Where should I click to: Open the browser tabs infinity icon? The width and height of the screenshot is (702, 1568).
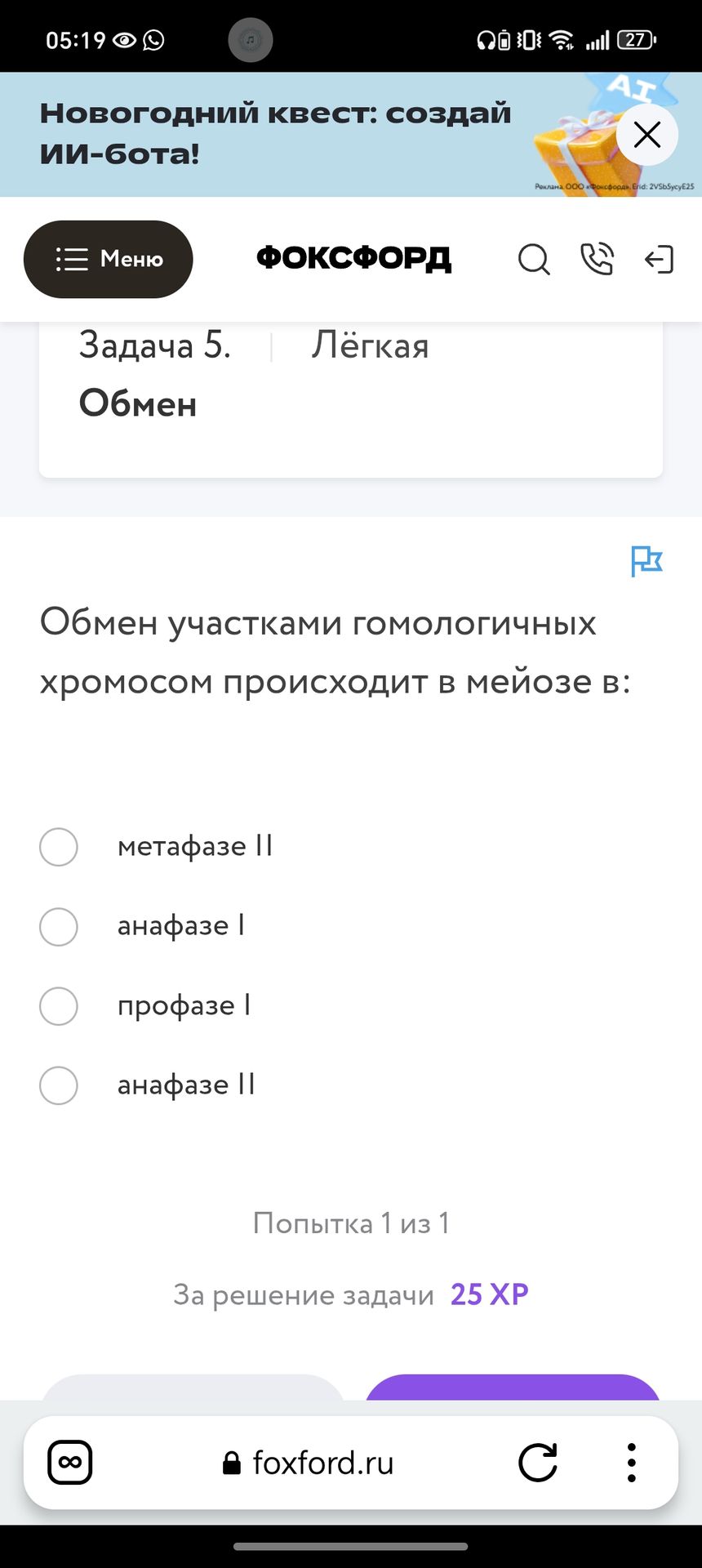tap(70, 1463)
